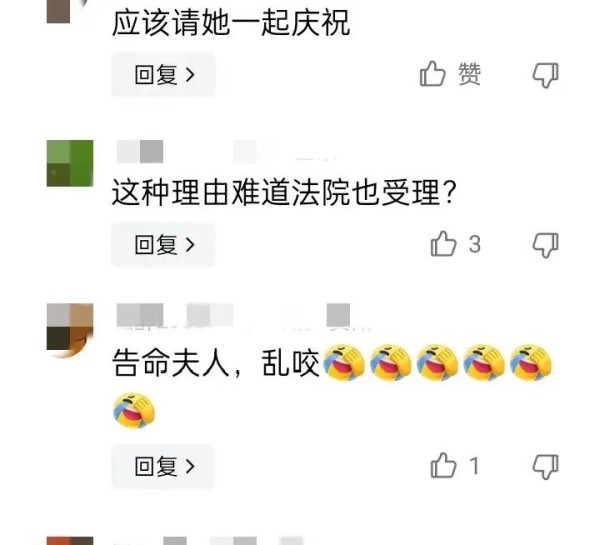The image size is (600, 545).
Task: Reply to the comment 应该请她一起庆祝
Action: tap(162, 75)
